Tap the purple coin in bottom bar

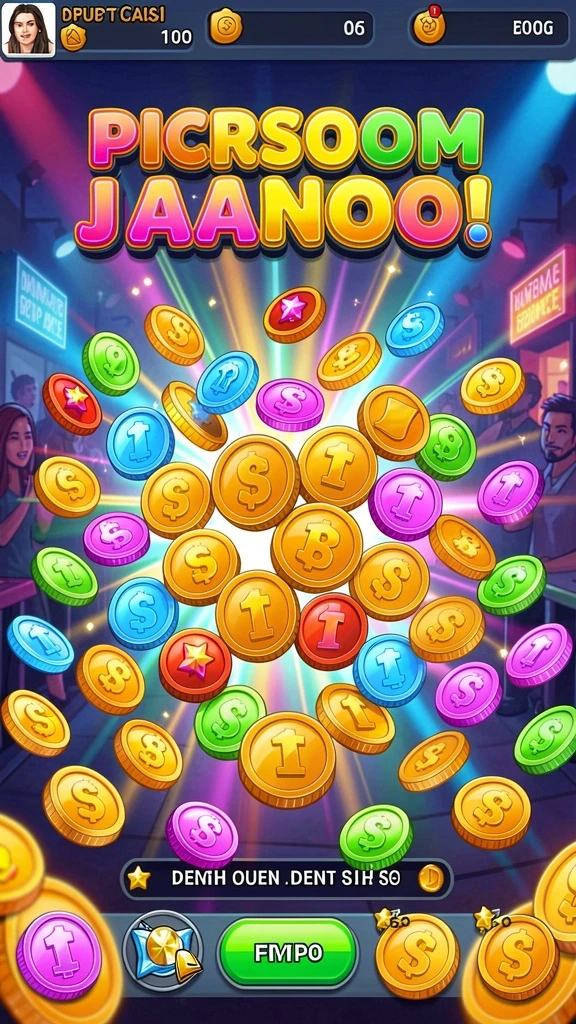coord(59,955)
